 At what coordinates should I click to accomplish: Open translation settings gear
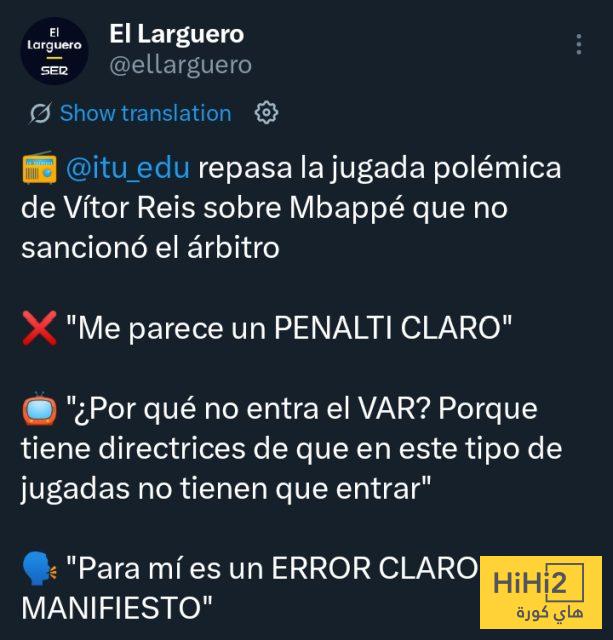266,113
